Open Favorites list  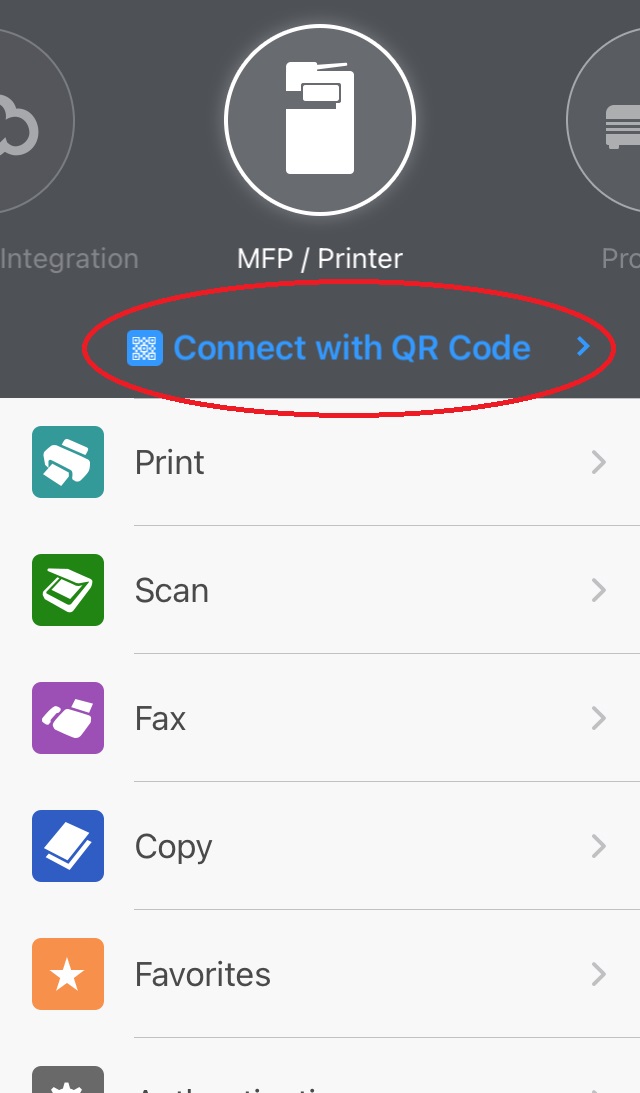[320, 974]
